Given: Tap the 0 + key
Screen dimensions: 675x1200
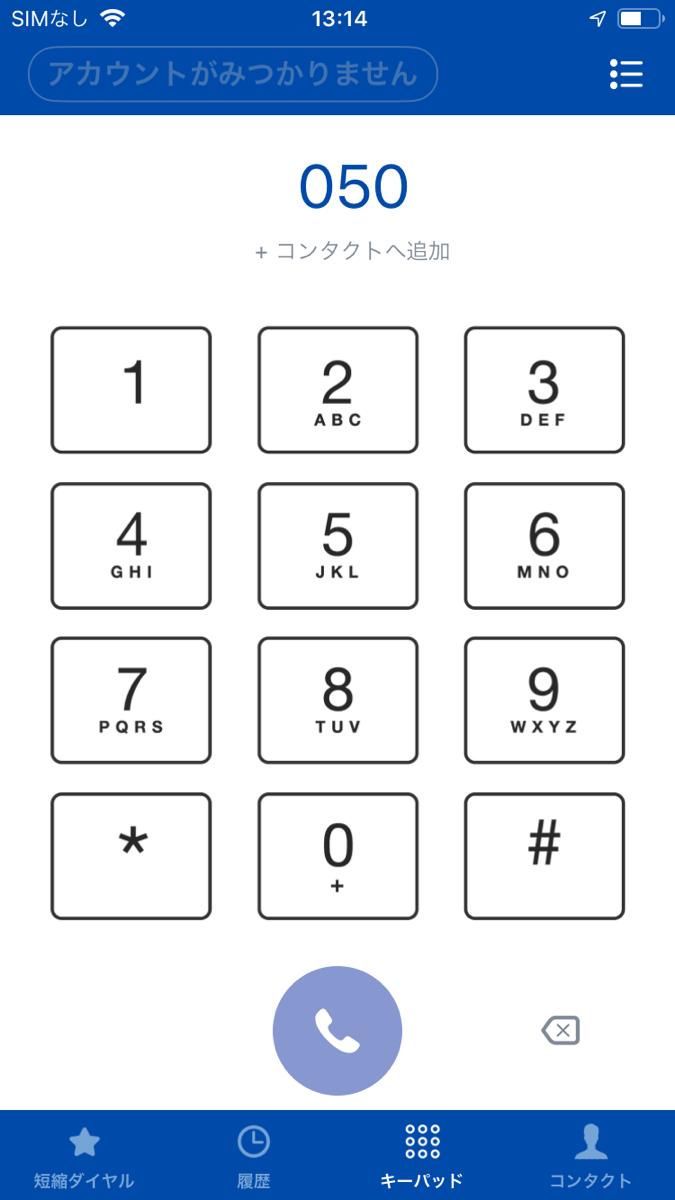Looking at the screenshot, I should point(338,856).
